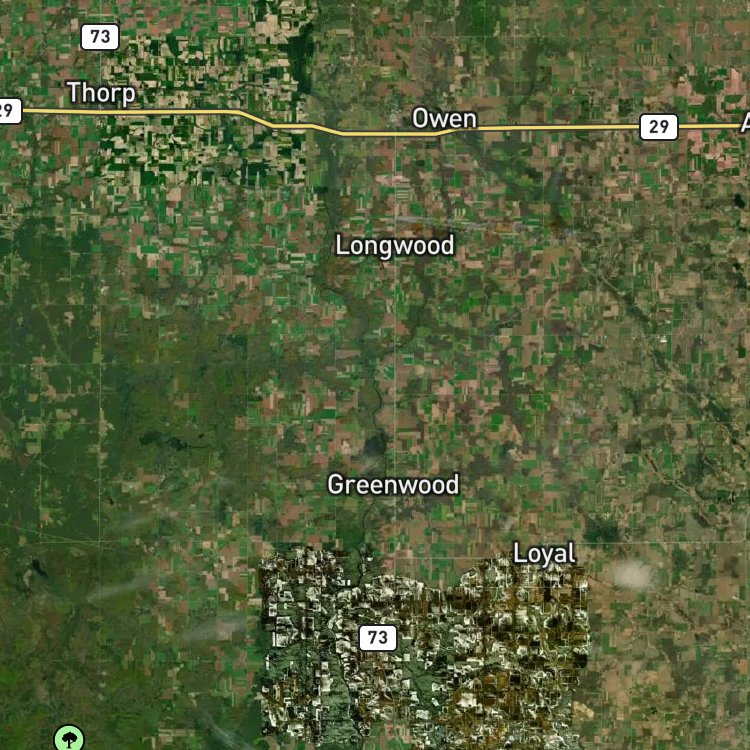Viewport: 750px width, 750px height.
Task: Open the green park marker on the map
Action: coord(69,738)
